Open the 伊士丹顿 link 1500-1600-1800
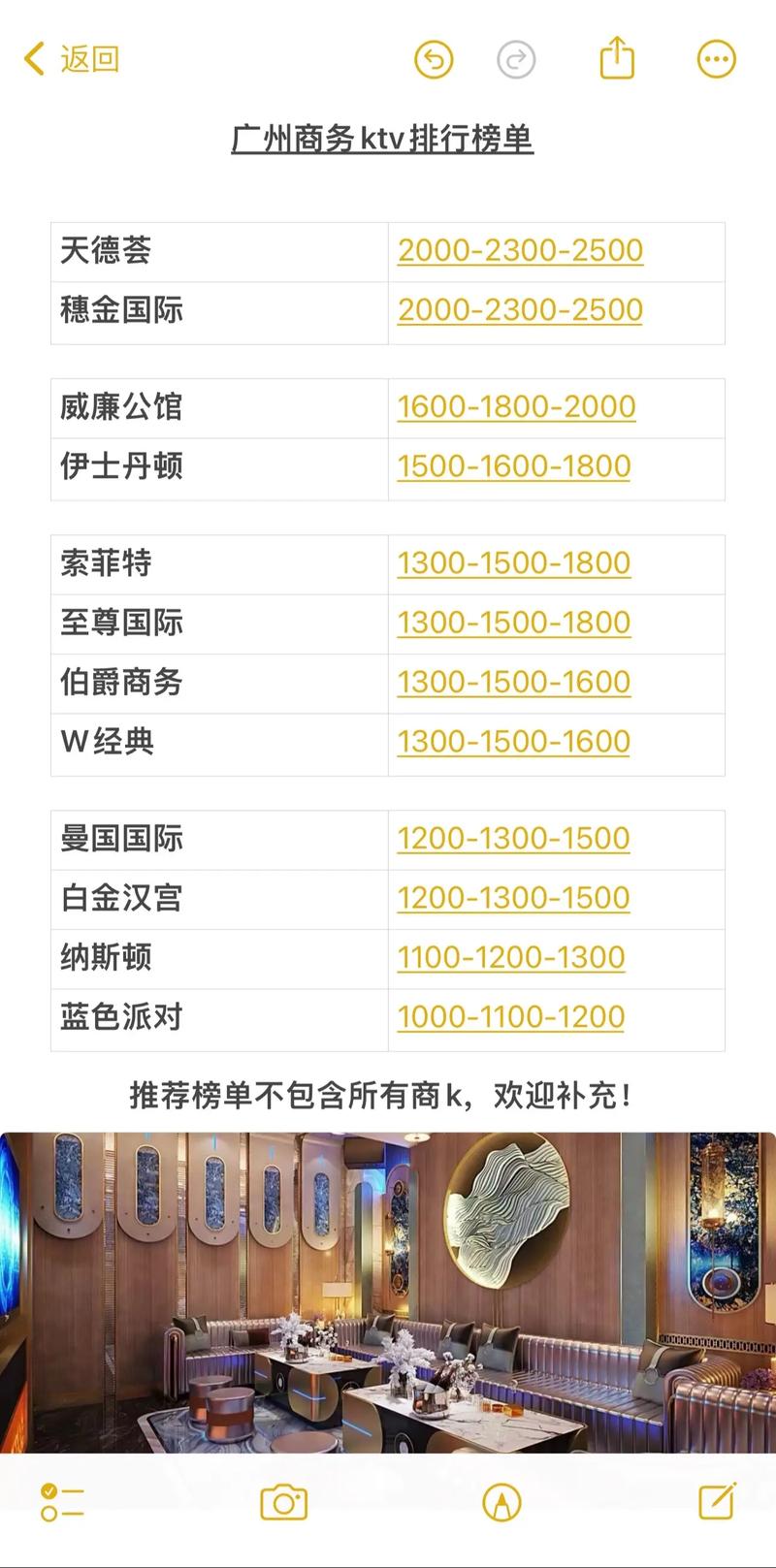The image size is (776, 1568). (514, 465)
